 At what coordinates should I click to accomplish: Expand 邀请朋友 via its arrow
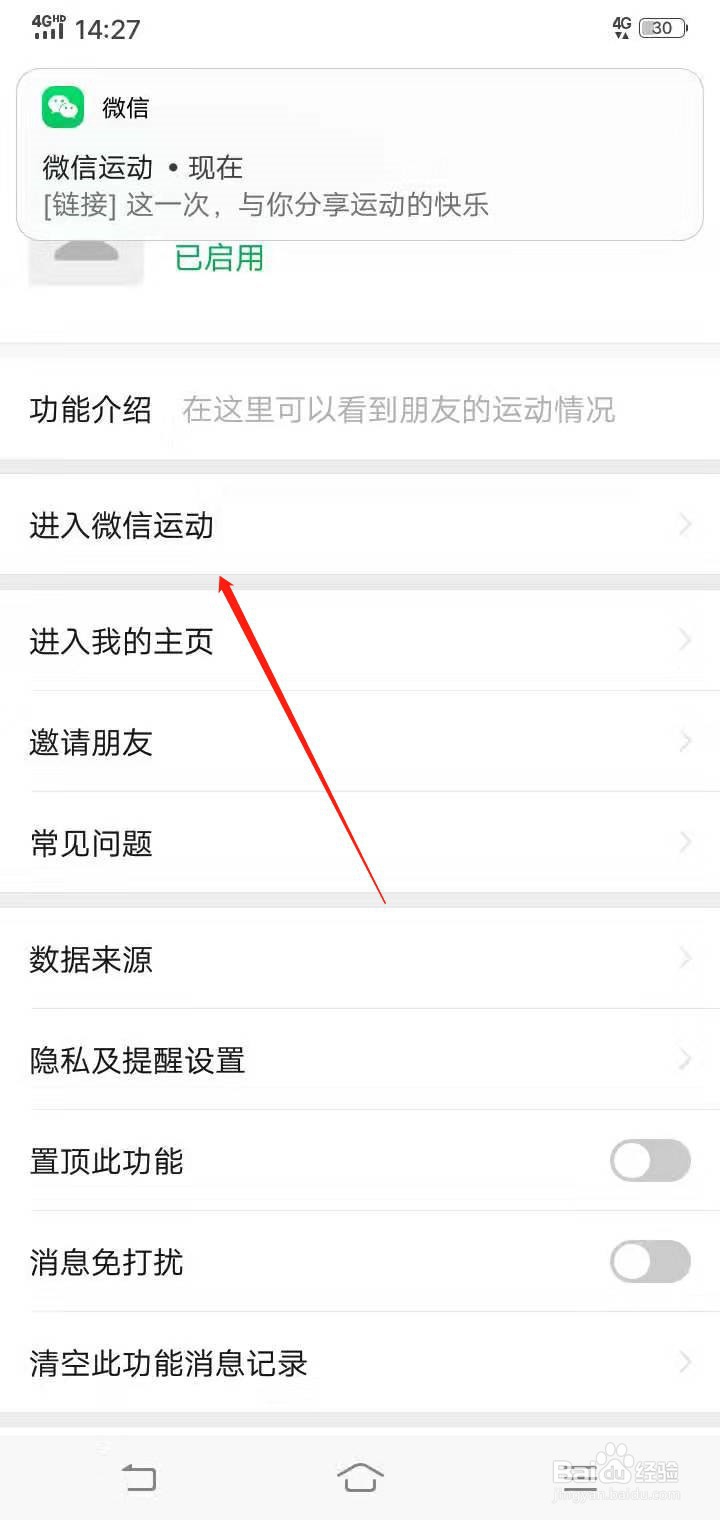(x=684, y=742)
